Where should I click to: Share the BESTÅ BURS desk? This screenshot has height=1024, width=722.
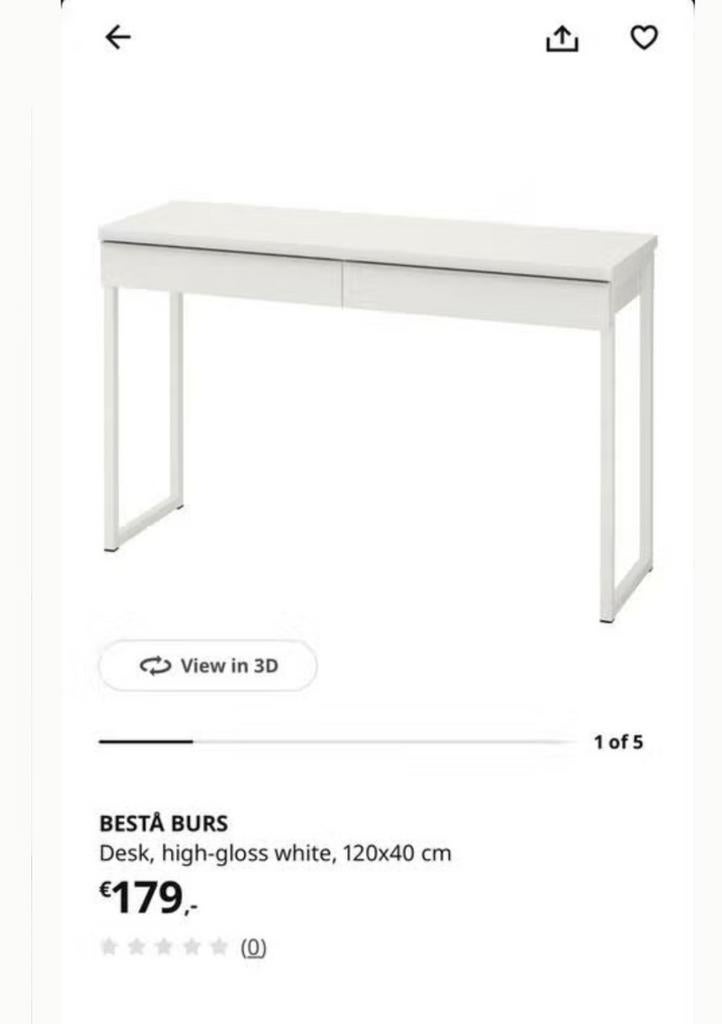[562, 38]
